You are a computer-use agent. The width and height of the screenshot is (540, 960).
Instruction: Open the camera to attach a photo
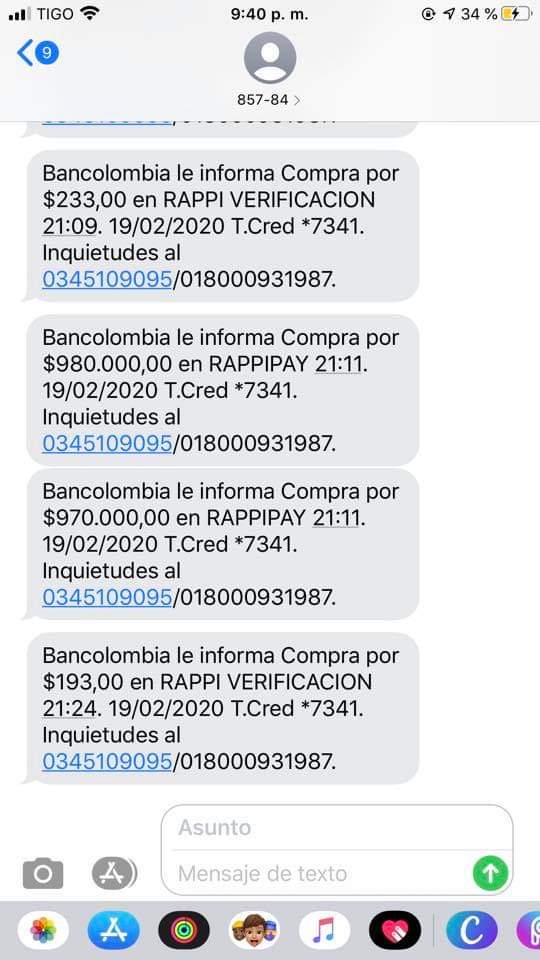click(43, 873)
